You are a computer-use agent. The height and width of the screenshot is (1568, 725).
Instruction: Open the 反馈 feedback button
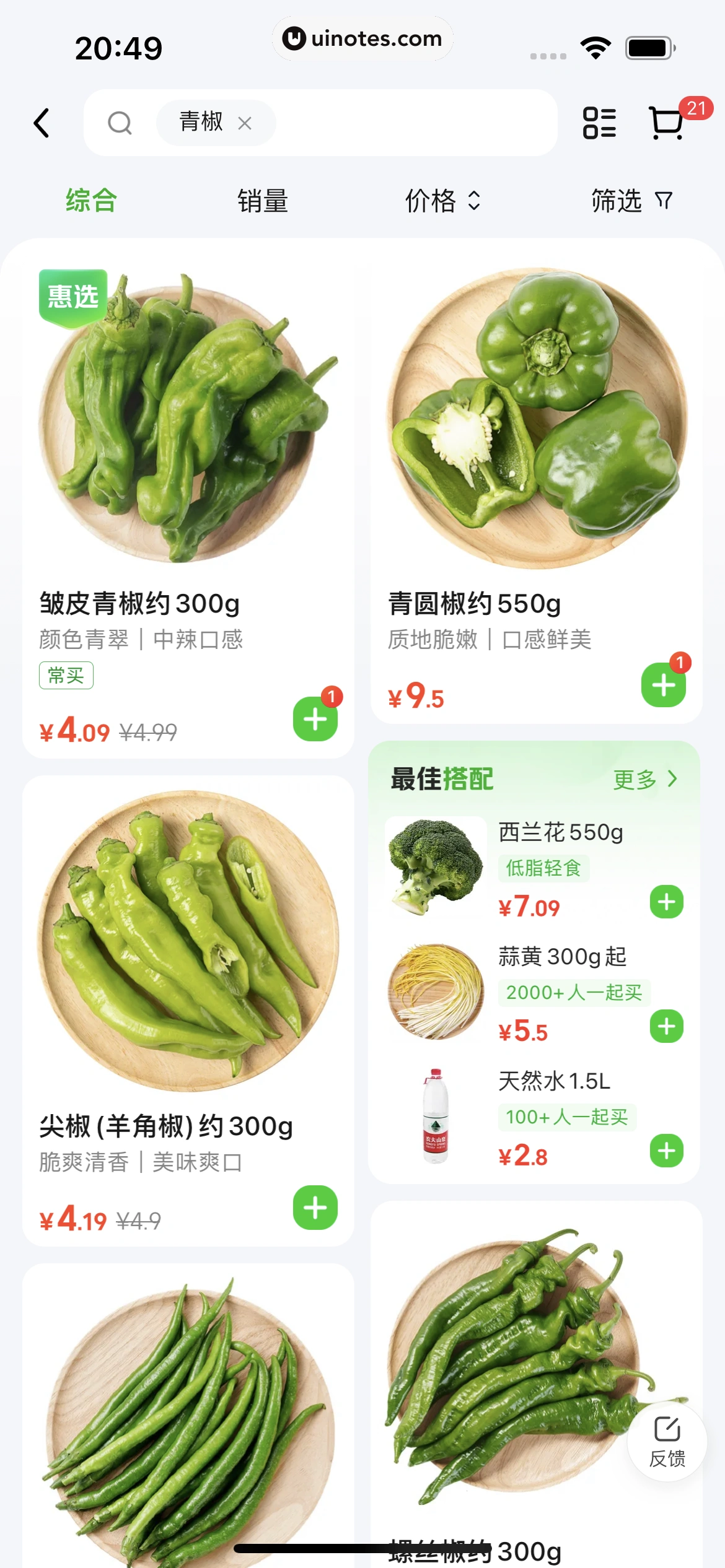(x=667, y=1442)
